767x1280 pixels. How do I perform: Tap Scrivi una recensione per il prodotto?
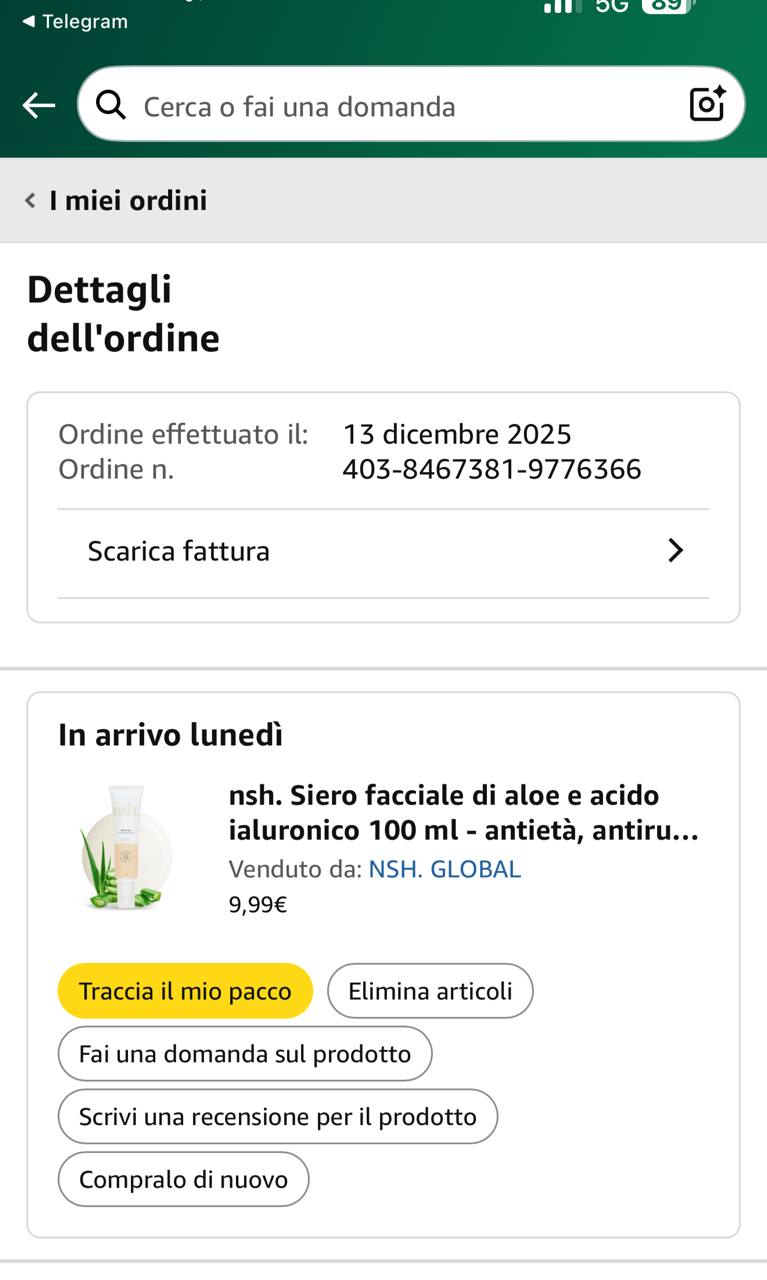pos(278,1117)
